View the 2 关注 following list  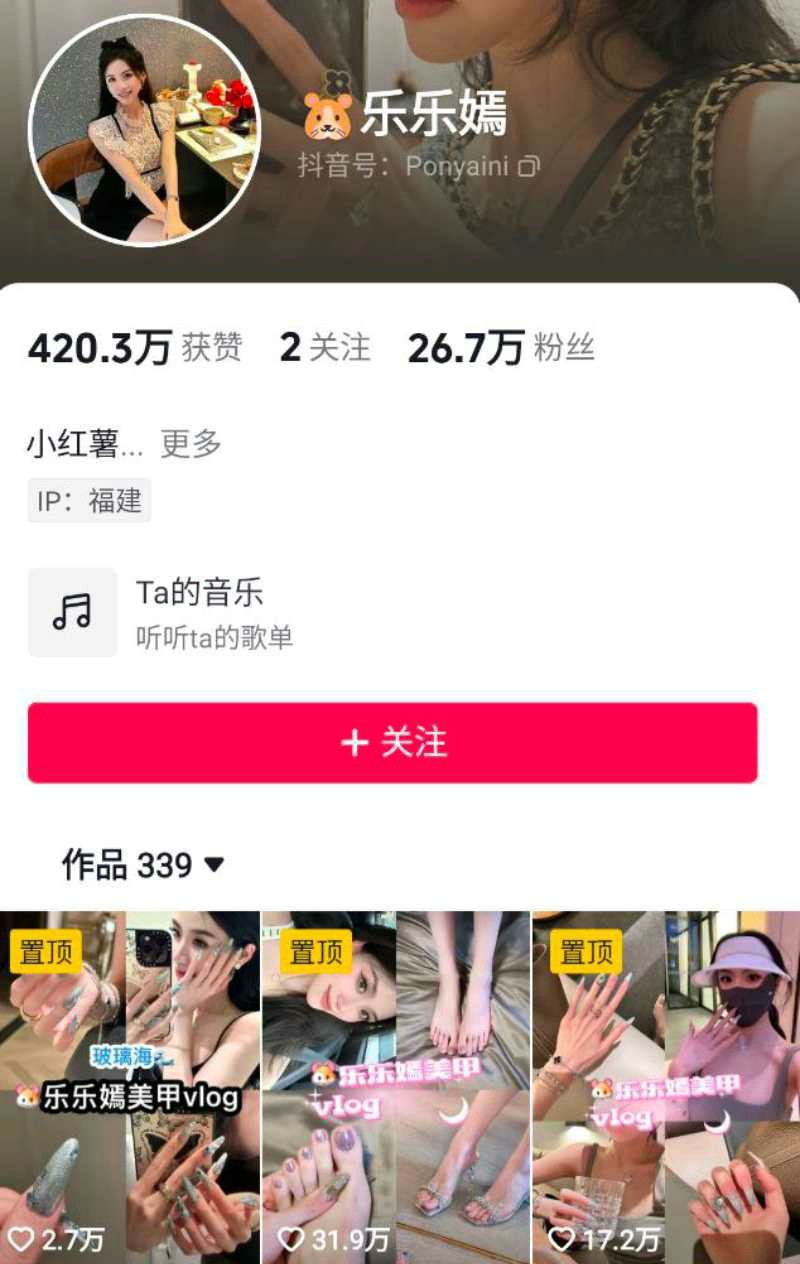click(325, 348)
